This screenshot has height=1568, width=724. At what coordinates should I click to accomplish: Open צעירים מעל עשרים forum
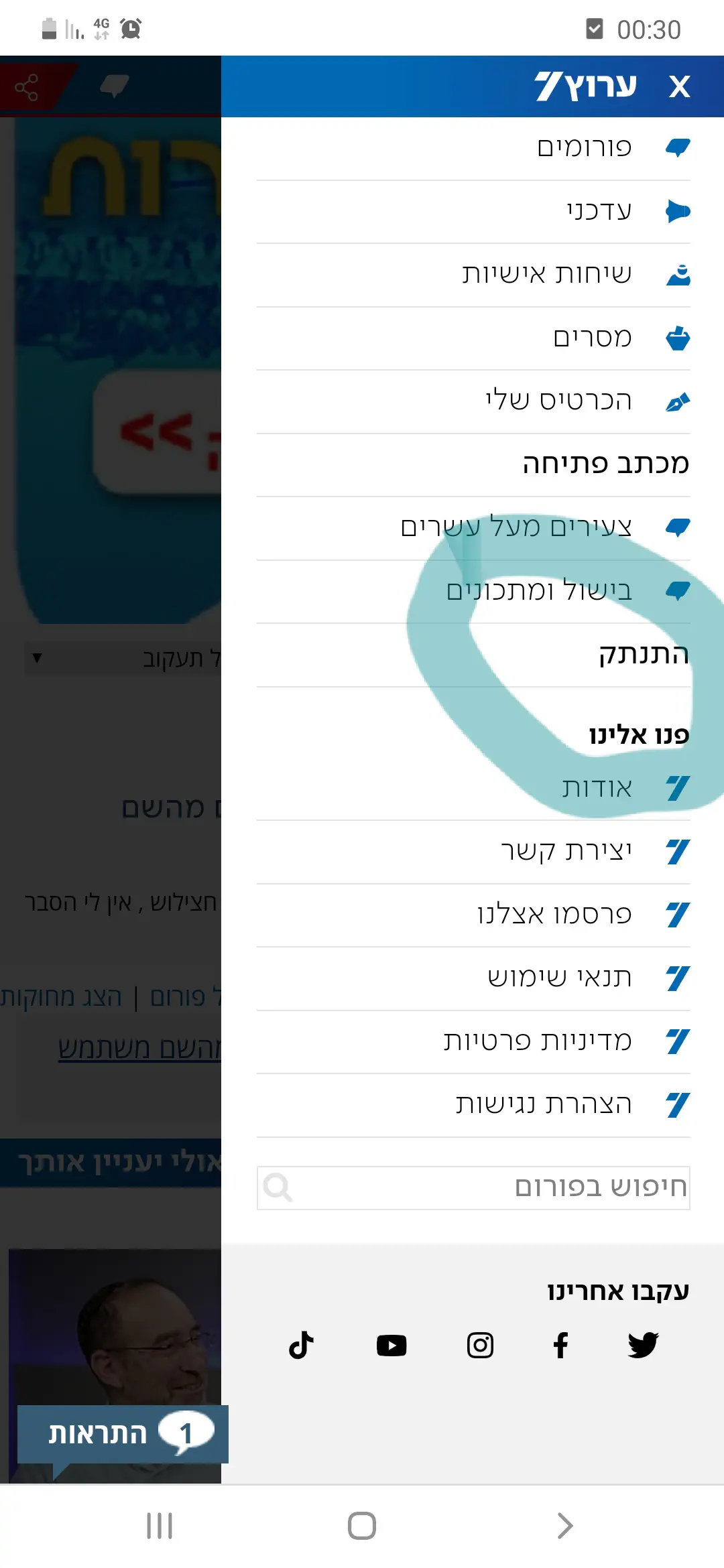[516, 527]
